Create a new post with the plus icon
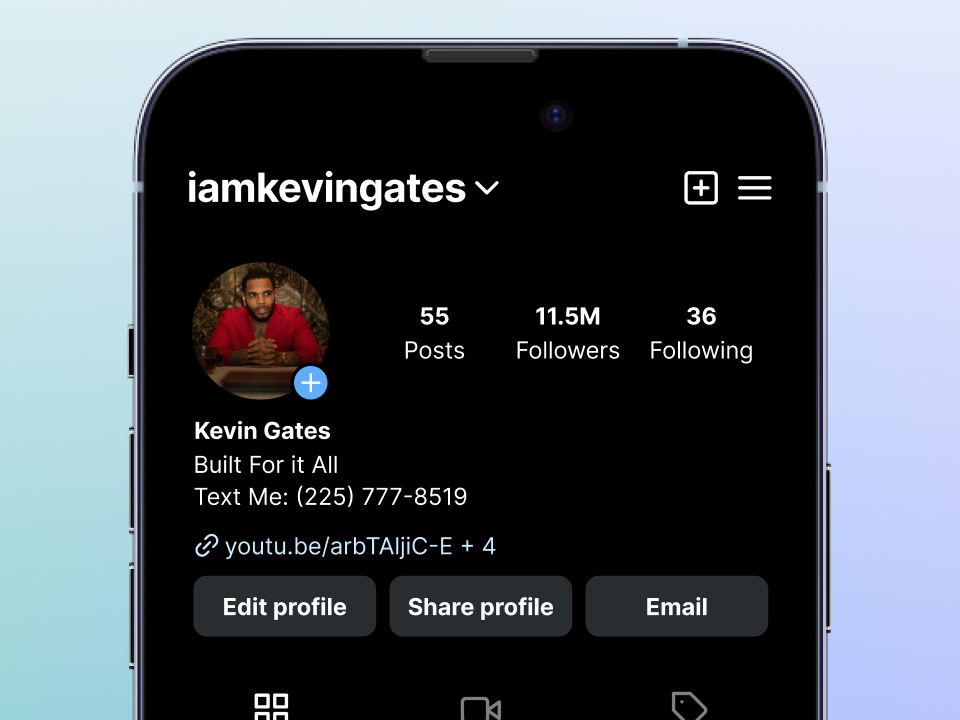The height and width of the screenshot is (720, 960). pyautogui.click(x=700, y=188)
